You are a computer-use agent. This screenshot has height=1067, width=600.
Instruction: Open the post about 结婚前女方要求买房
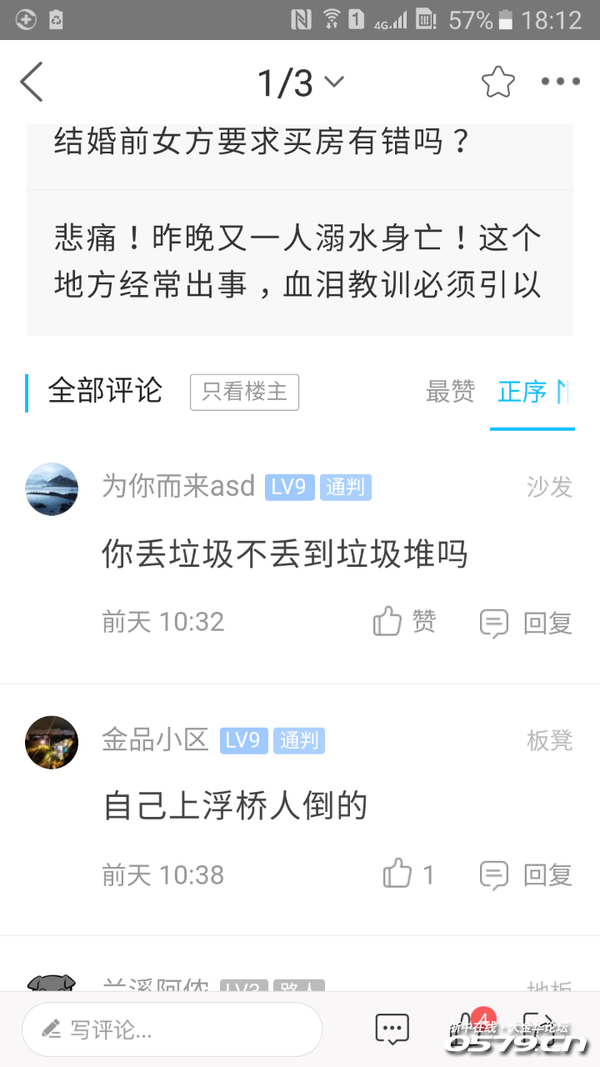(x=262, y=142)
